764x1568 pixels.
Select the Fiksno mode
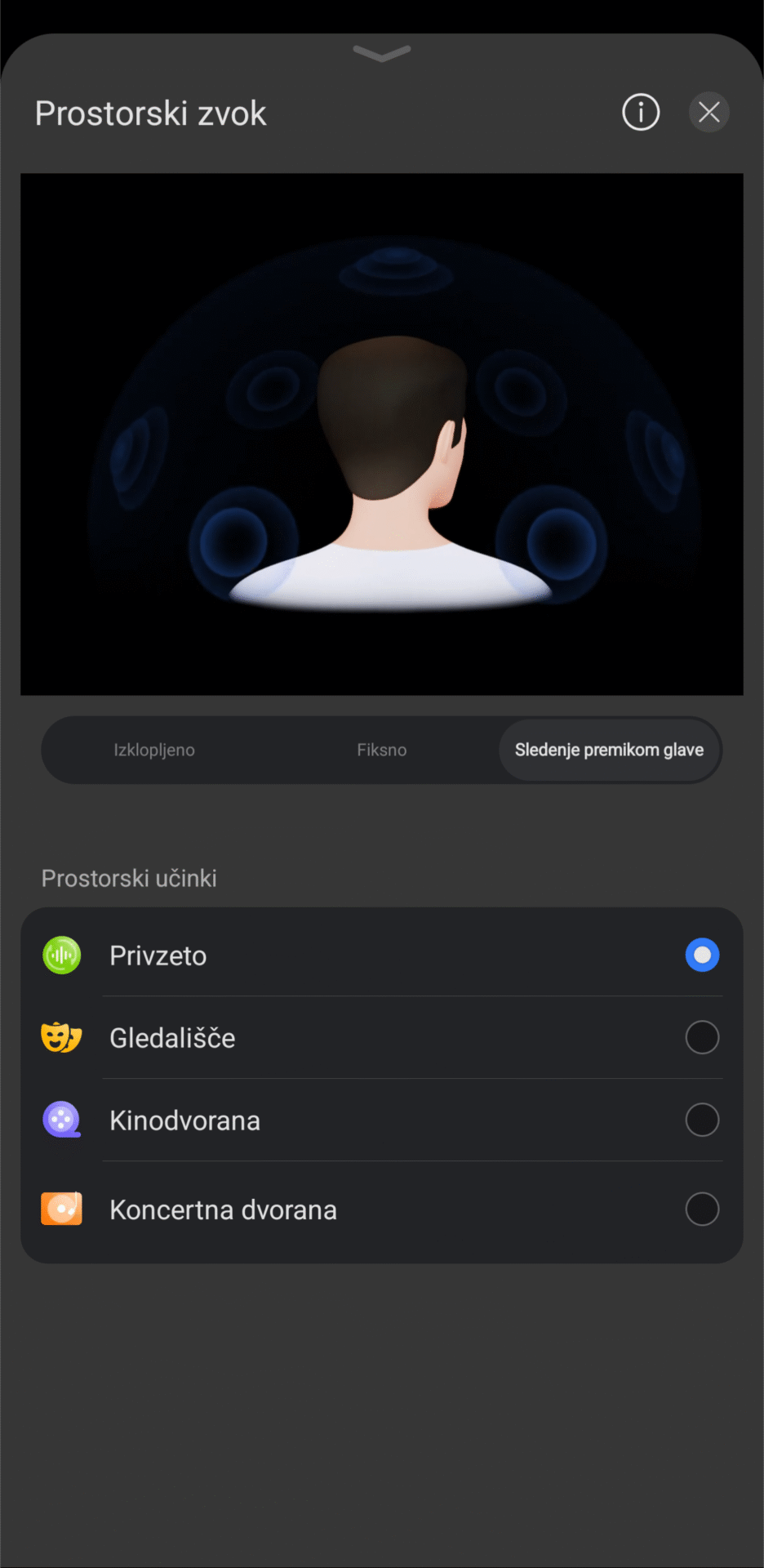(x=381, y=750)
